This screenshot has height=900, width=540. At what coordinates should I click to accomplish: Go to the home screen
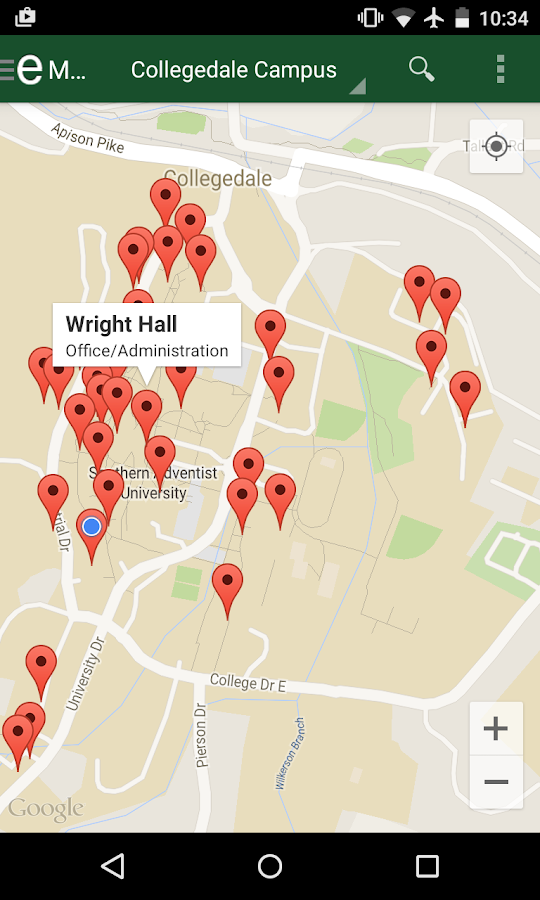[x=270, y=866]
